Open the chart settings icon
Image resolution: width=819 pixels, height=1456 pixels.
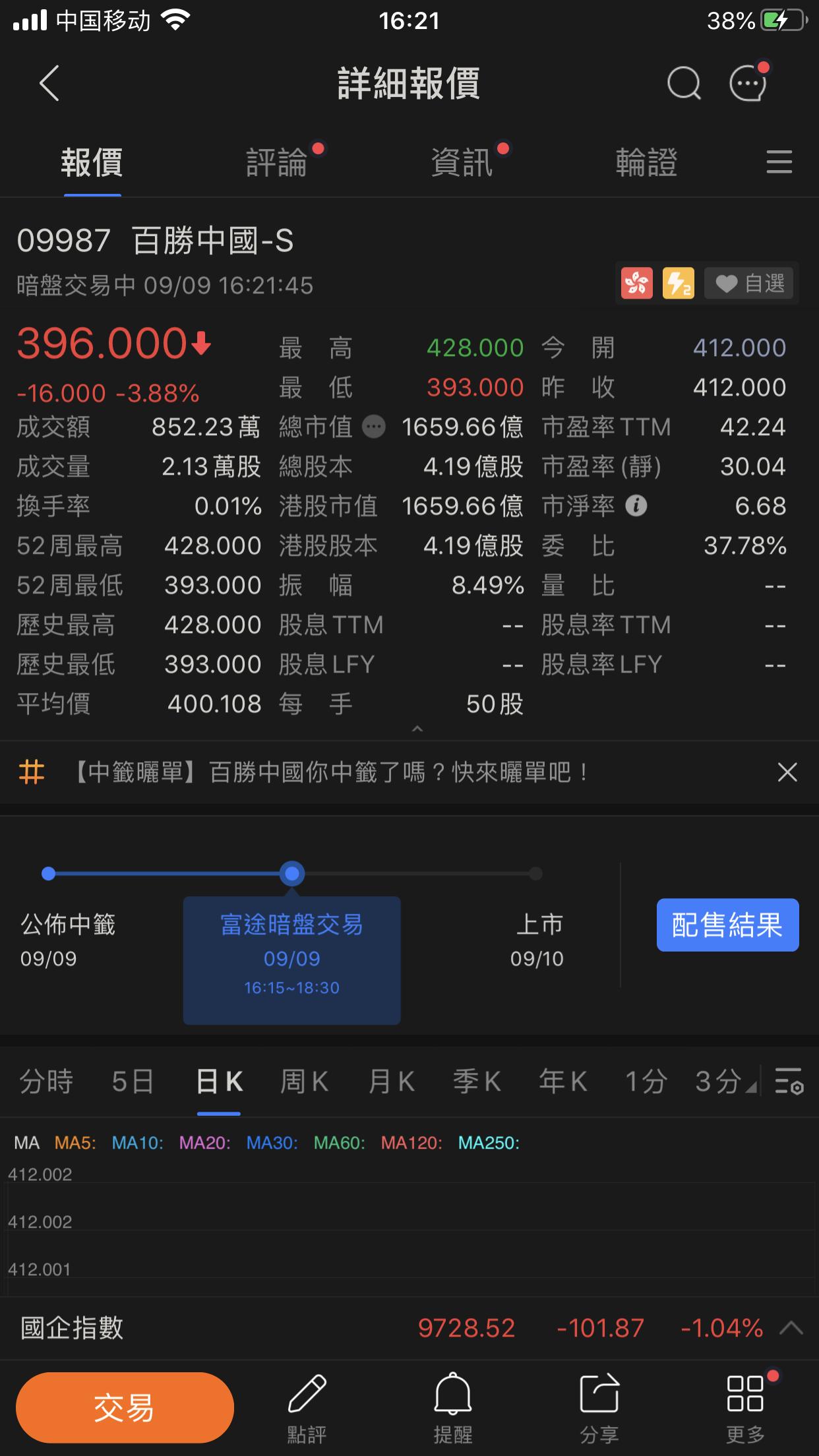(x=788, y=1082)
